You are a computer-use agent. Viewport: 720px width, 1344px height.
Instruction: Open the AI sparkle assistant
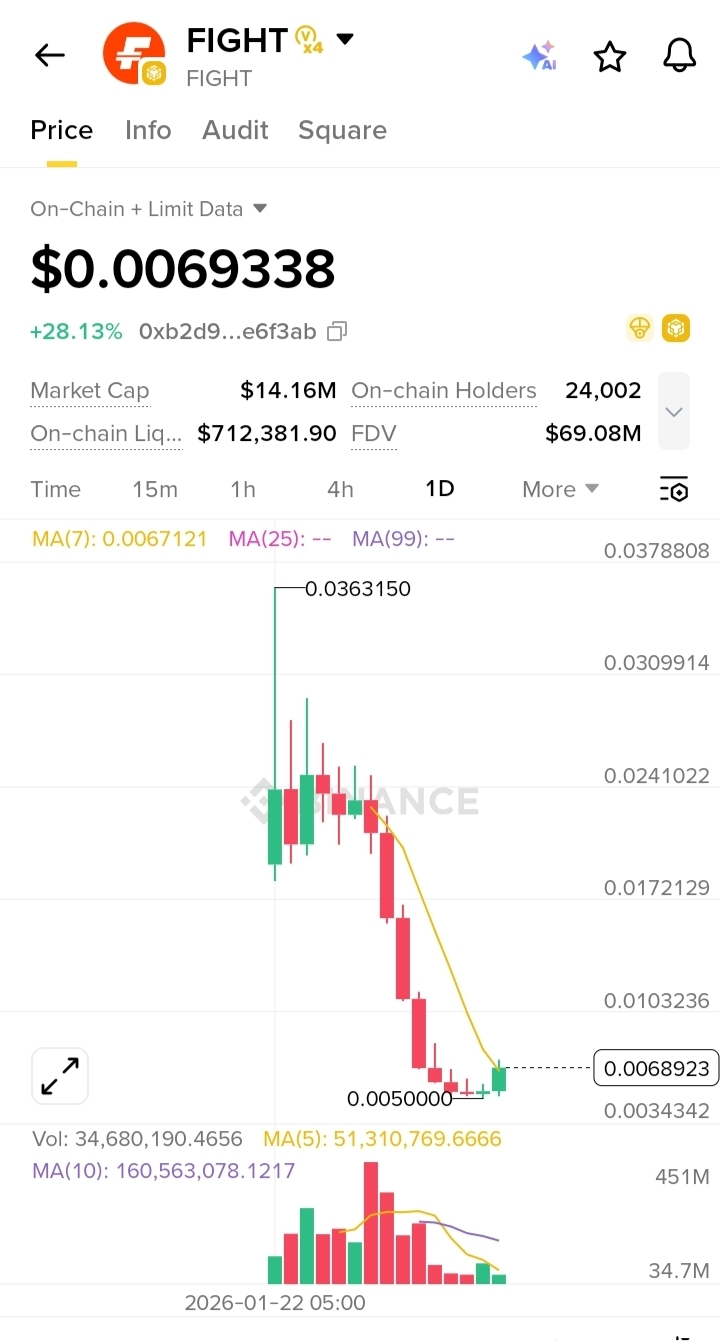click(x=539, y=56)
